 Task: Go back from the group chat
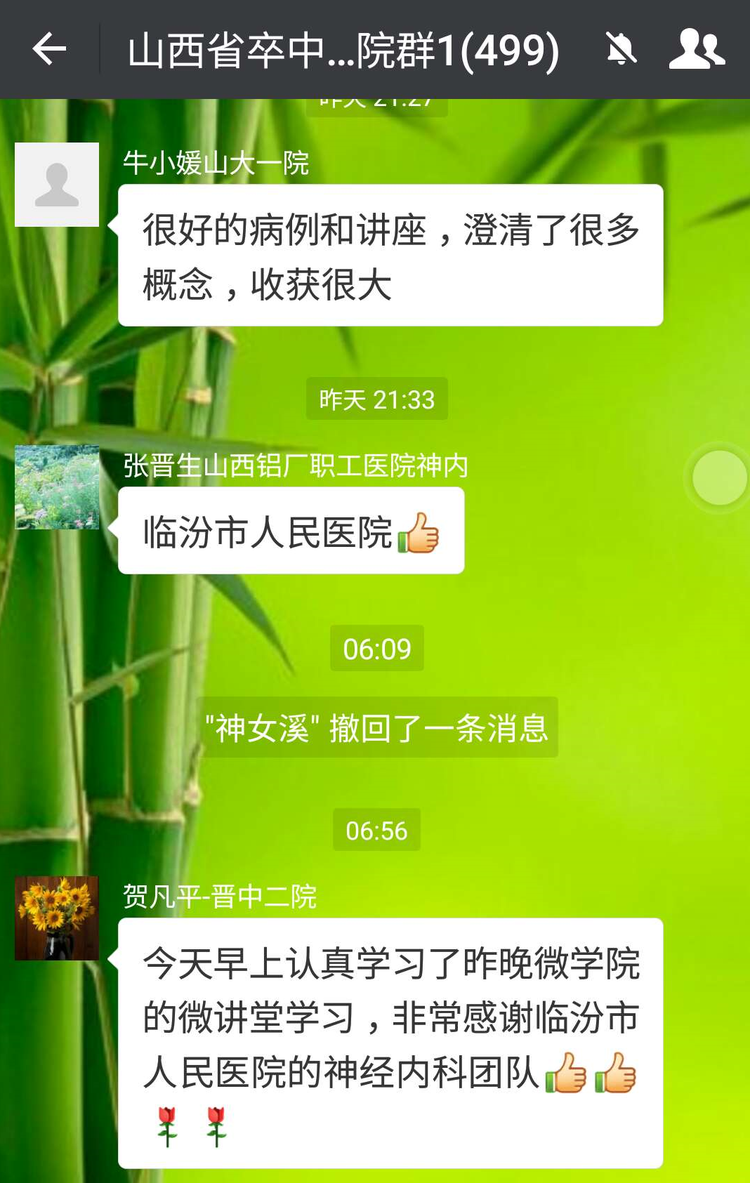tap(48, 49)
